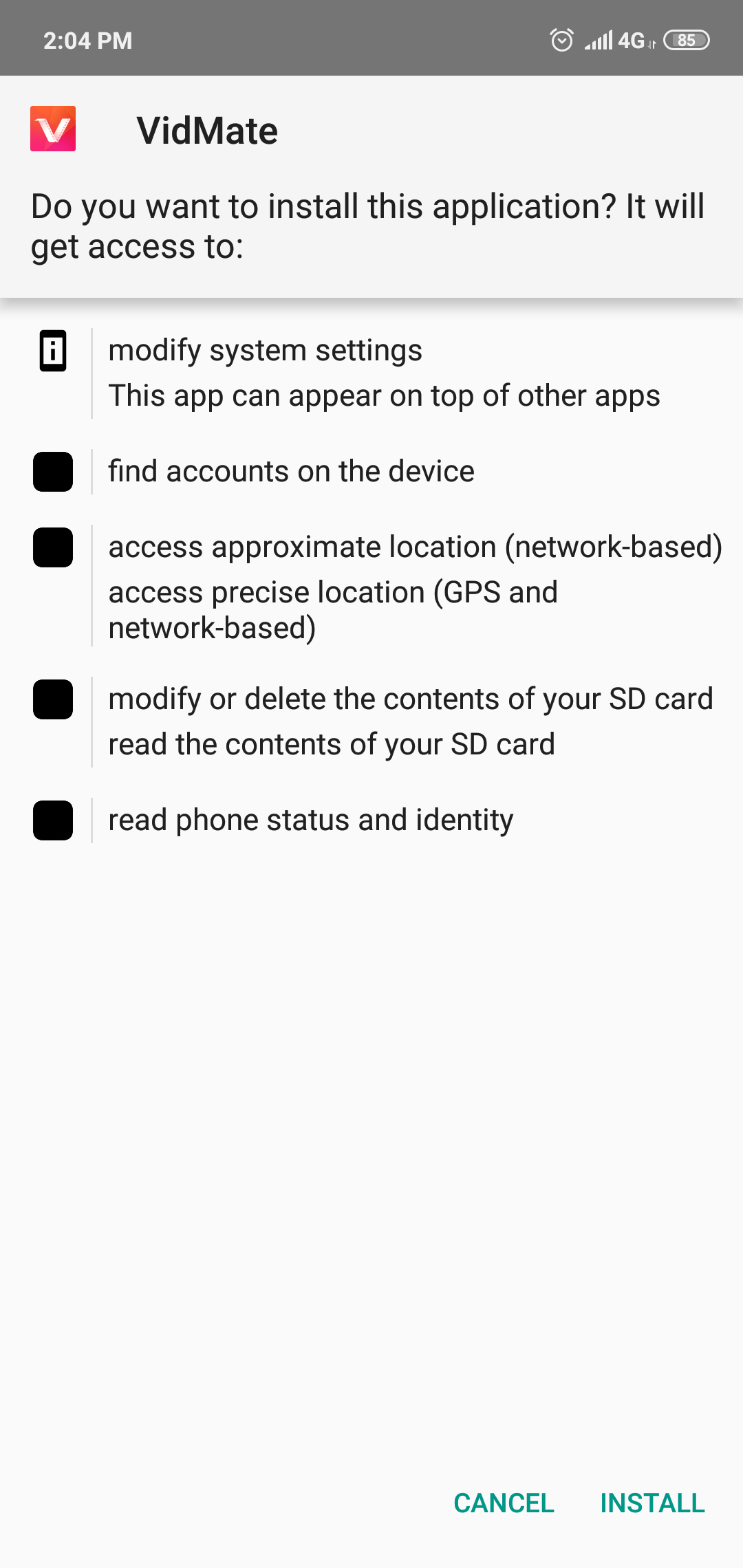Select the 'access approximate location' permission text
The image size is (743, 1568).
pyautogui.click(x=416, y=547)
